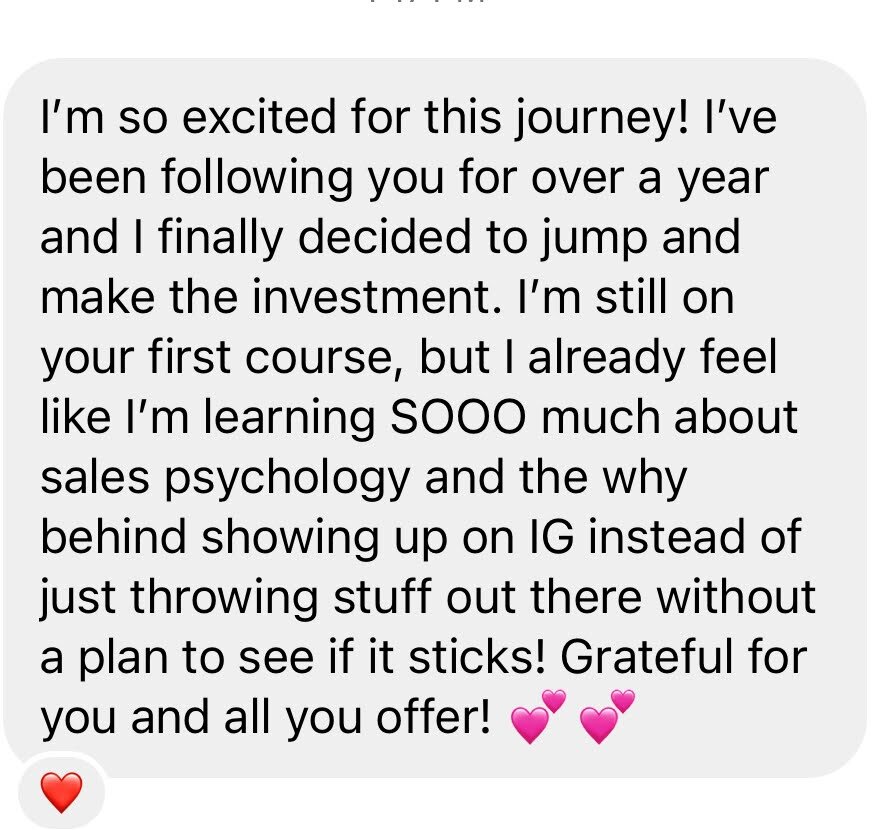Tap the red heart reaction under the message
Screen dimensions: 885x830
pos(61,793)
